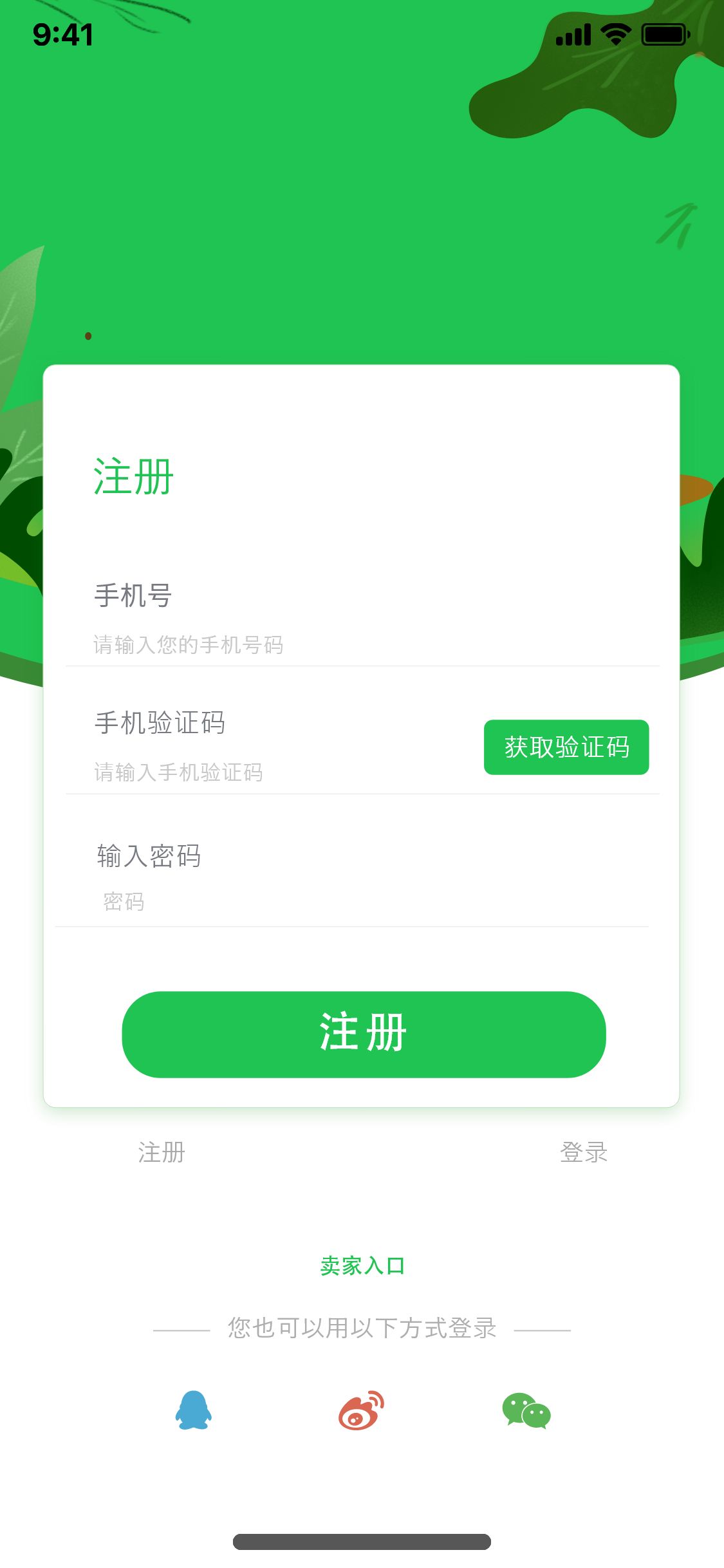The width and height of the screenshot is (724, 1568).
Task: Sign in with the Weibo icon
Action: (x=361, y=1410)
